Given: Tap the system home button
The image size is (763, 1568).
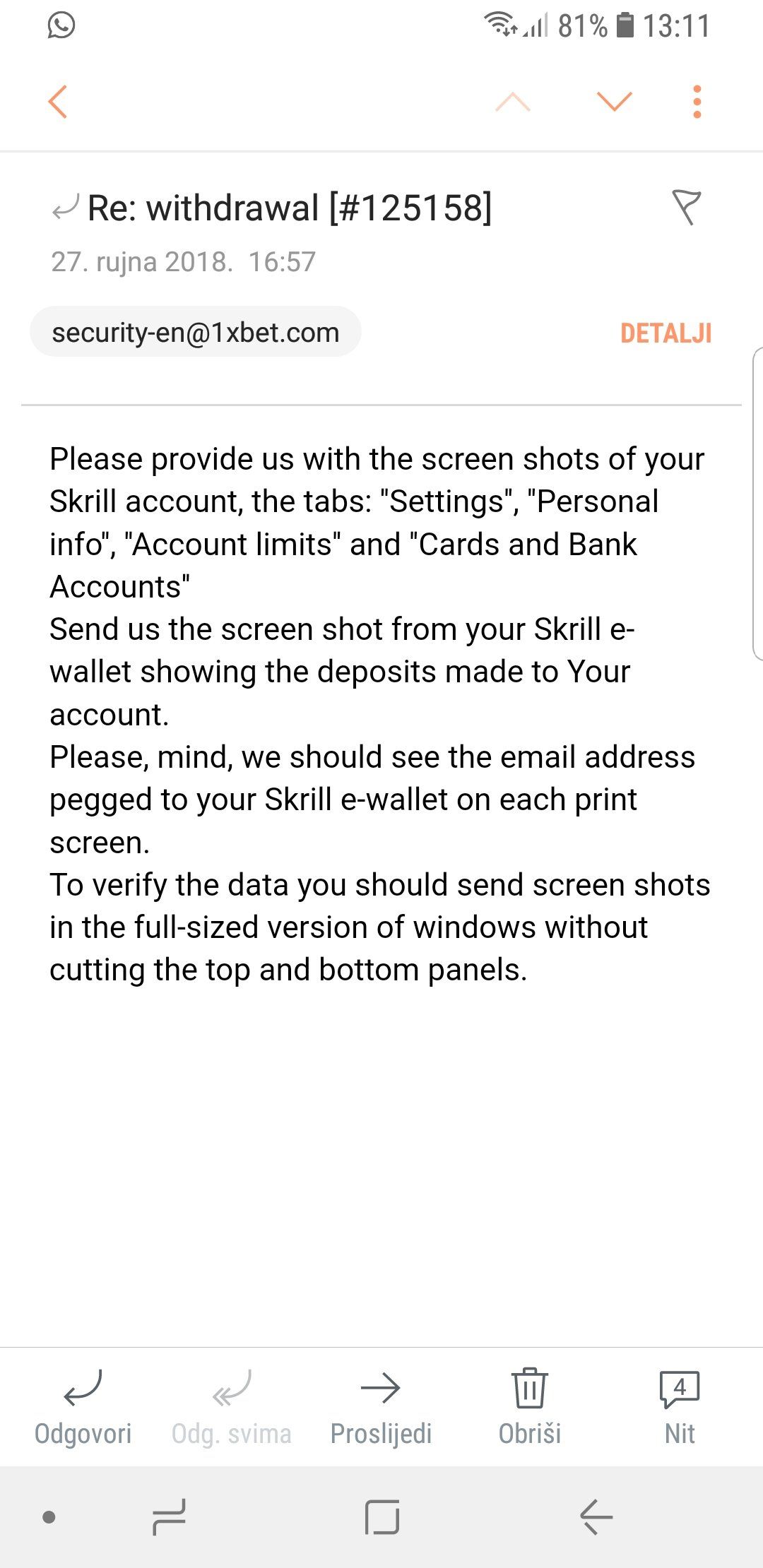Looking at the screenshot, I should 382,1516.
